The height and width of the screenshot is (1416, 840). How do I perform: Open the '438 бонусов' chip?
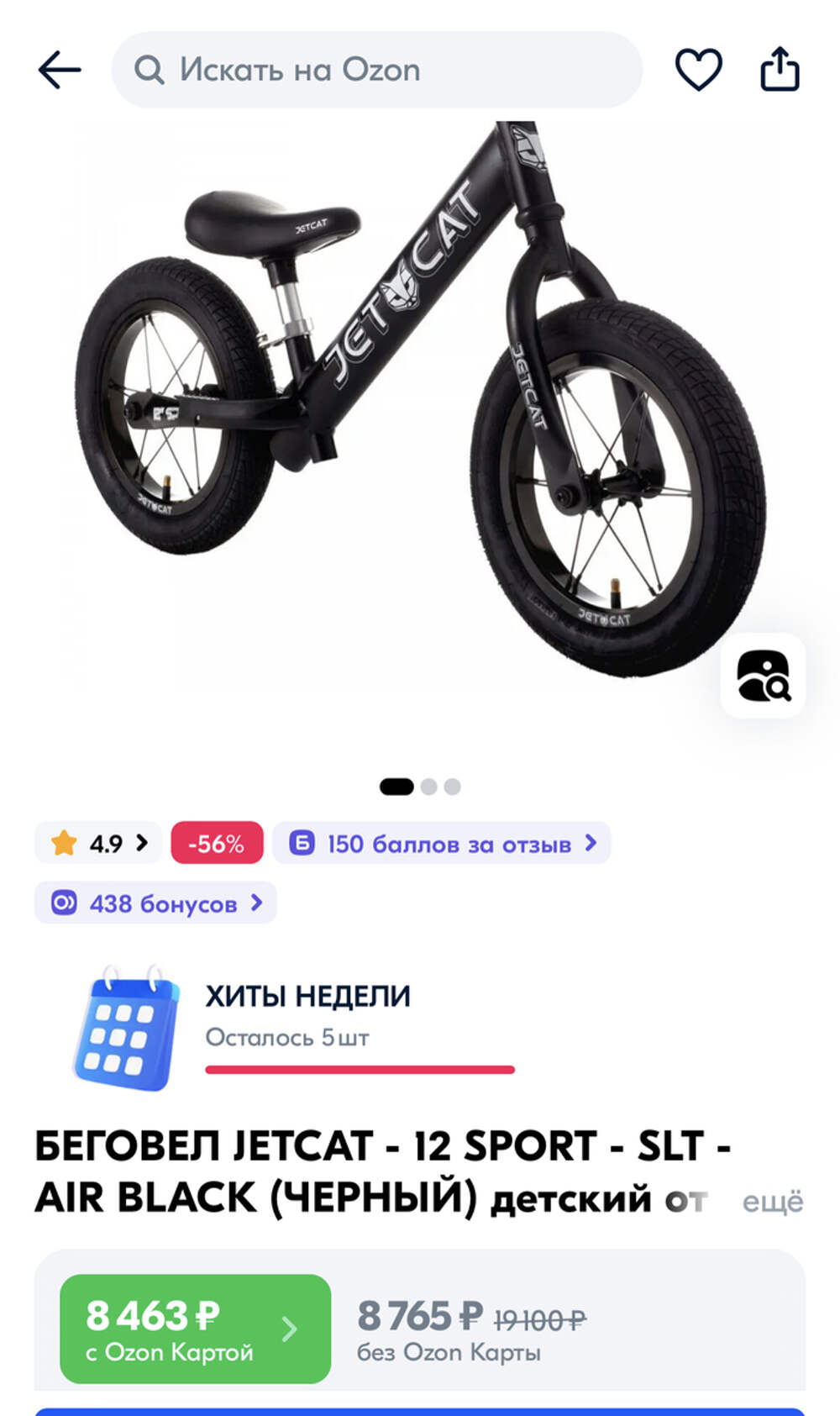pos(156,903)
